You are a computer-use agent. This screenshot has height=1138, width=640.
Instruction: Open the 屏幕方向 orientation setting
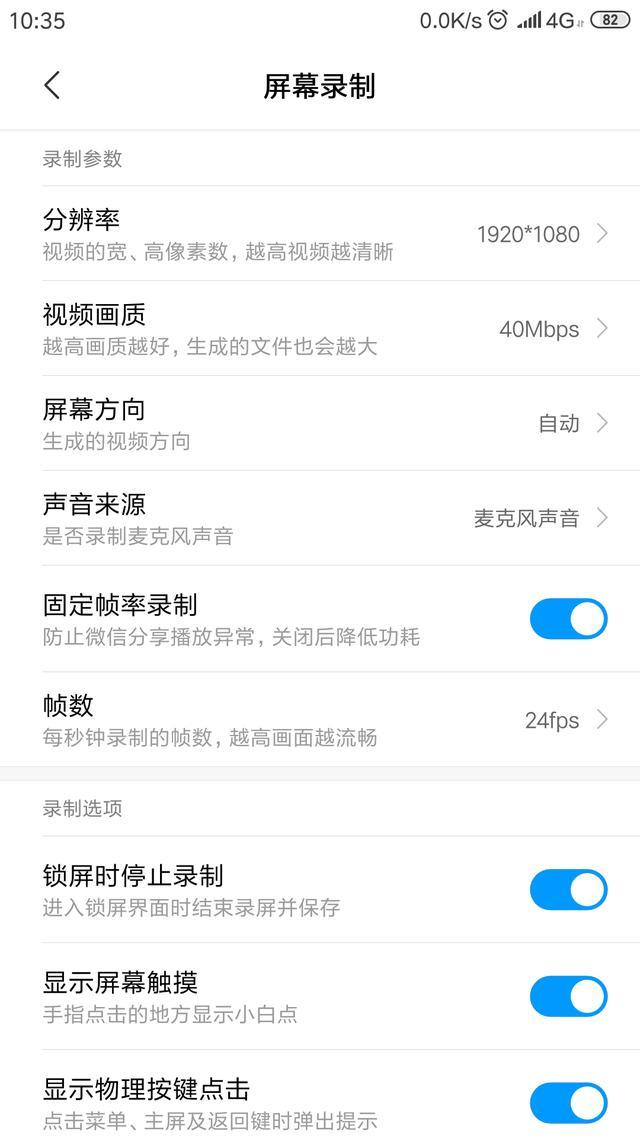tap(320, 423)
